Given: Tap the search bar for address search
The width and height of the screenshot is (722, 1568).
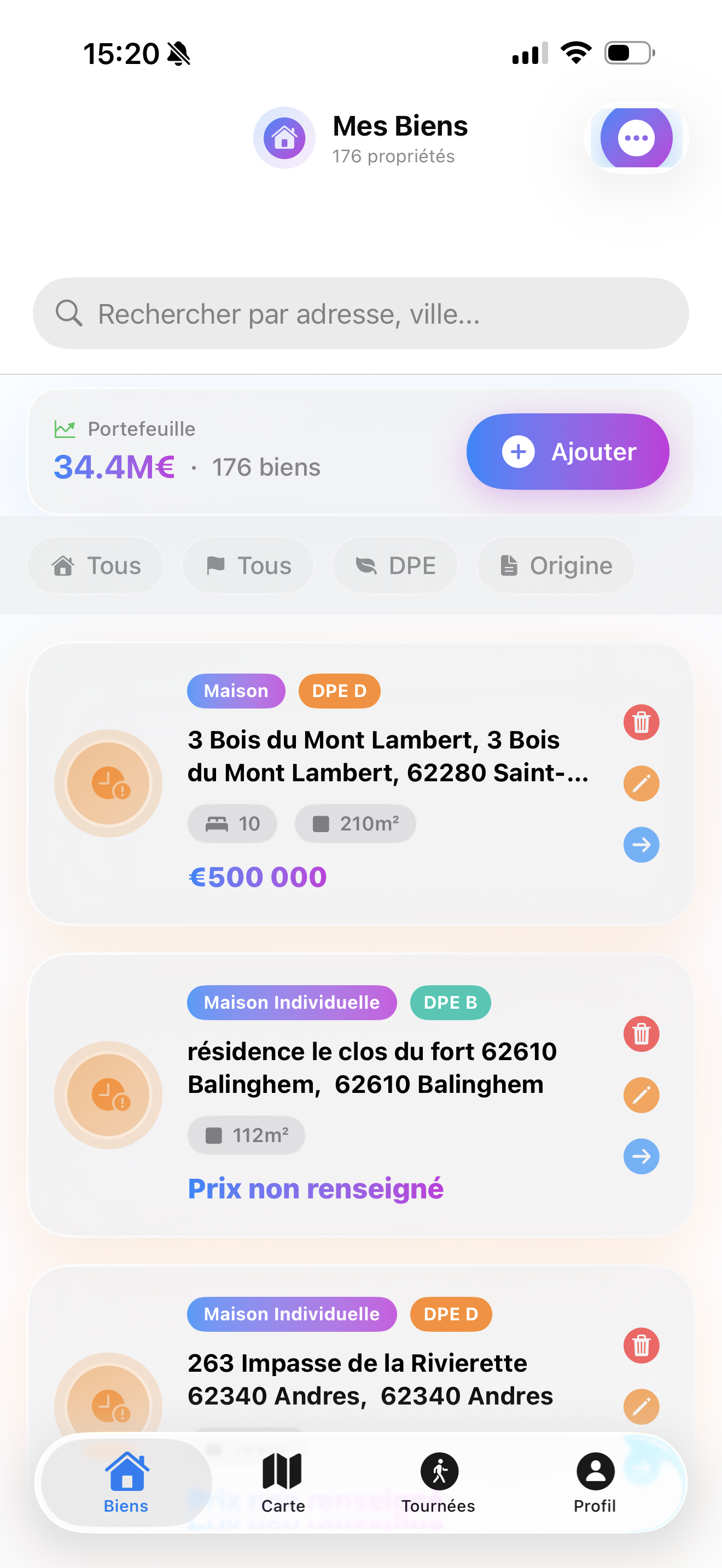Looking at the screenshot, I should coord(361,313).
